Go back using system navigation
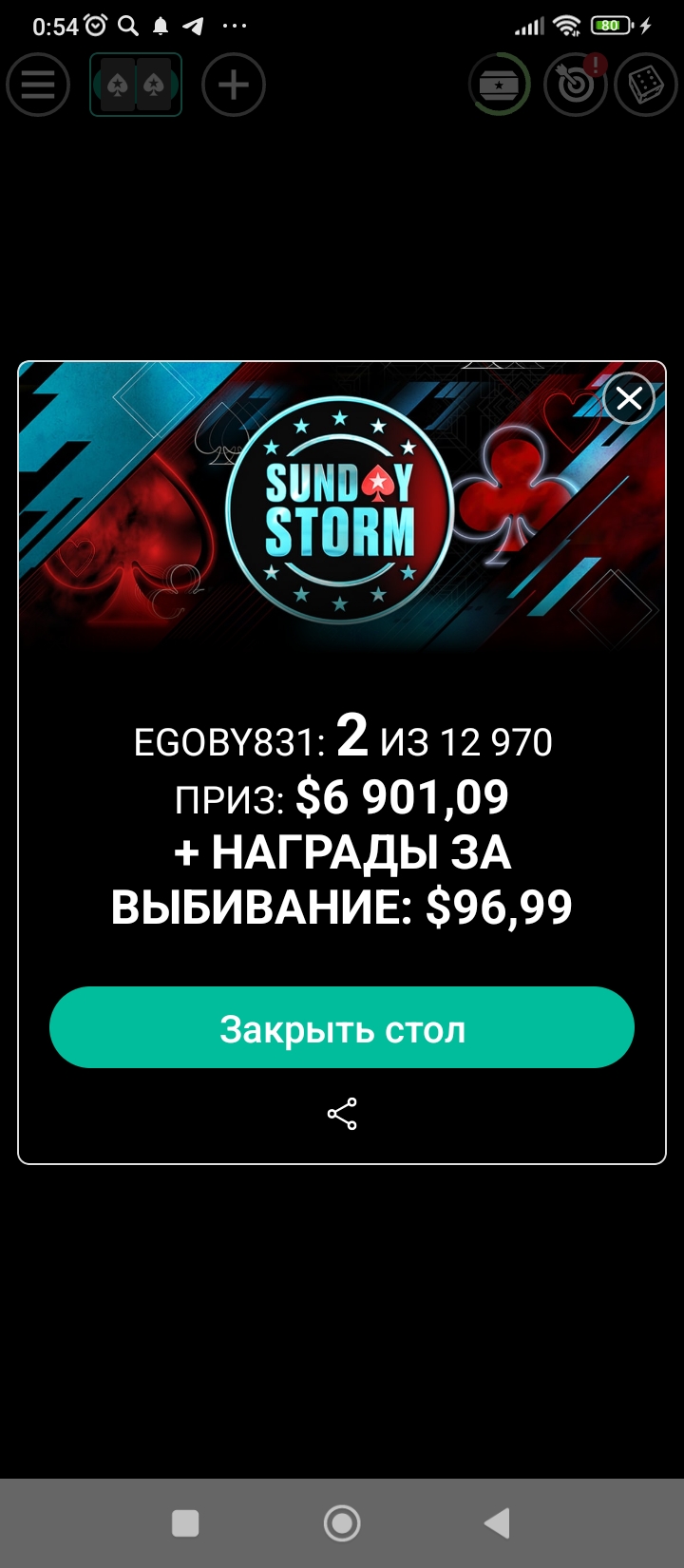 pos(497,1523)
